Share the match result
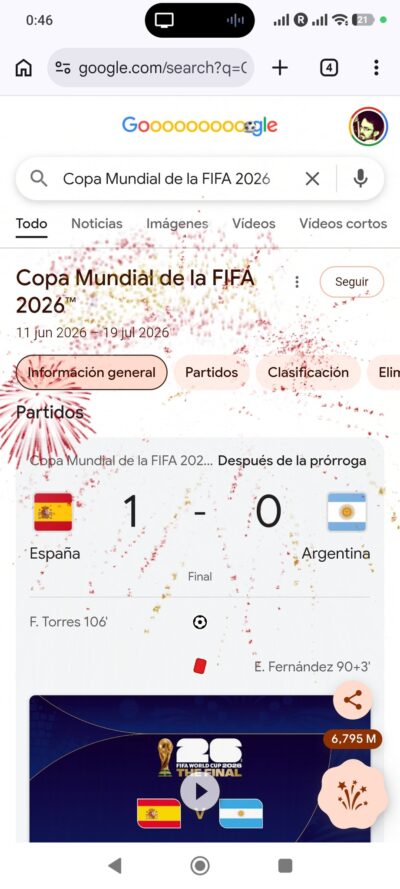The height and width of the screenshot is (889, 400). (352, 700)
